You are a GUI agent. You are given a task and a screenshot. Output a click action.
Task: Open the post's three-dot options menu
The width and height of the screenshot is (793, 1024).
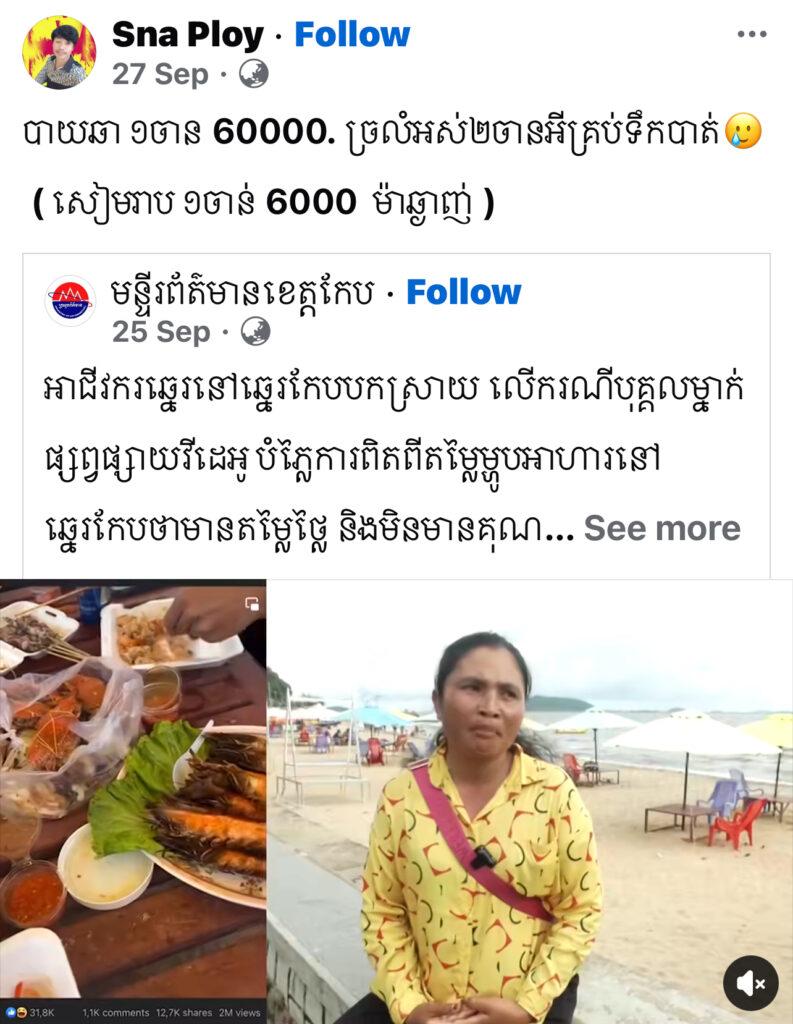coord(751,35)
